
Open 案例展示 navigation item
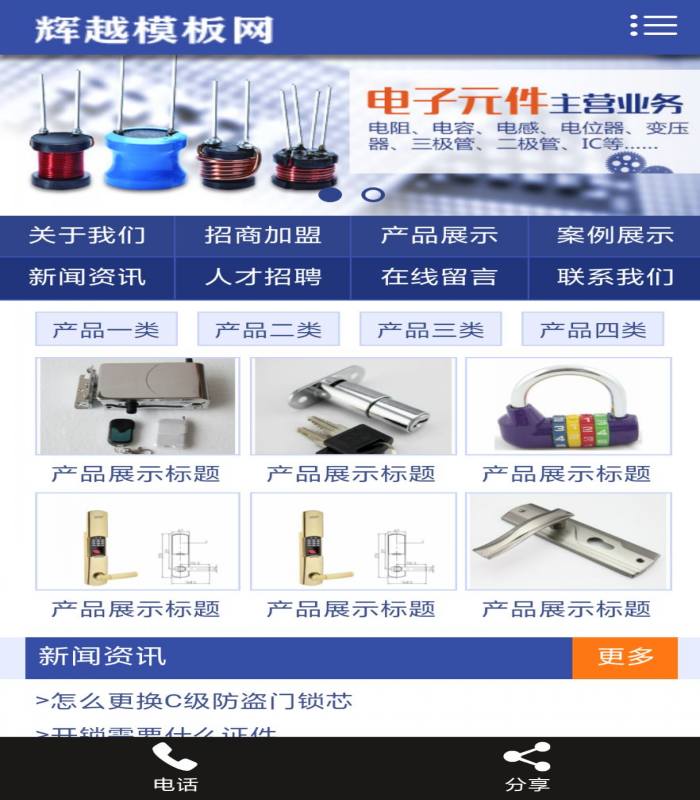(614, 236)
